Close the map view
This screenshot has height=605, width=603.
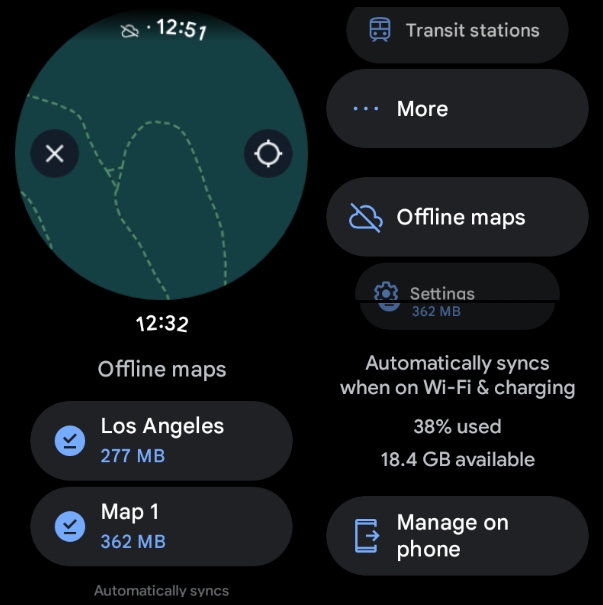click(55, 153)
